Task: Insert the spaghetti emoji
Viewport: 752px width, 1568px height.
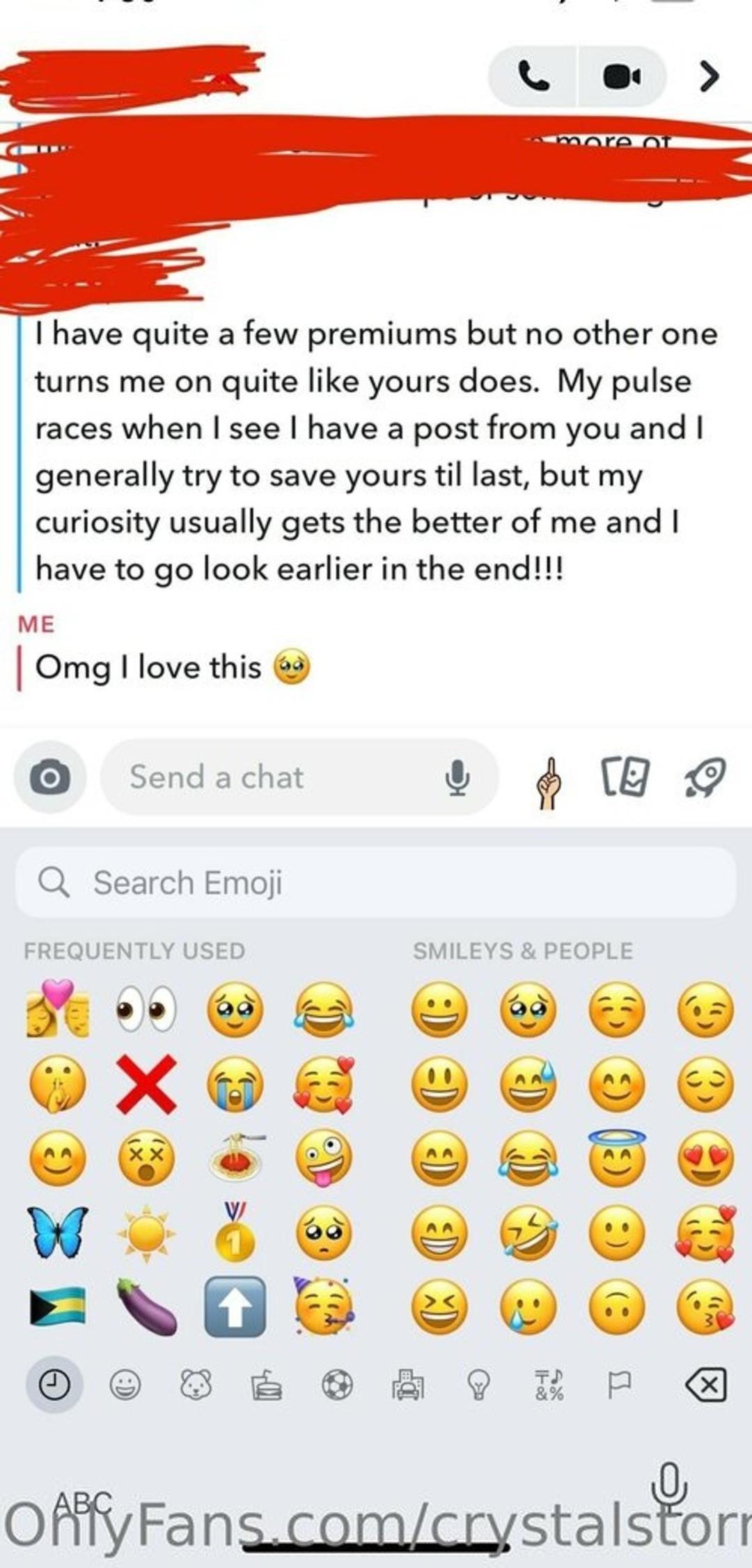Action: 235,1158
